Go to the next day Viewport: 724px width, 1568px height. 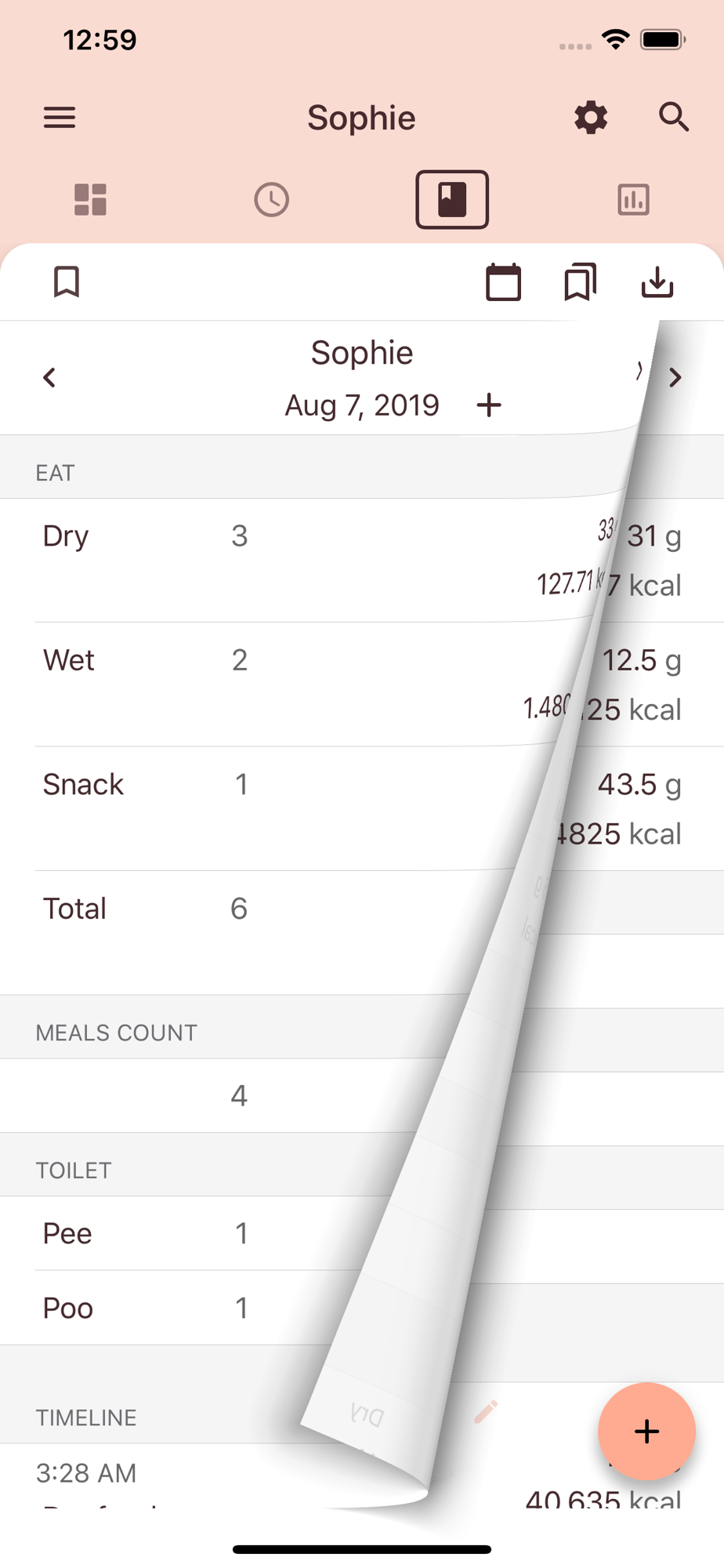675,378
